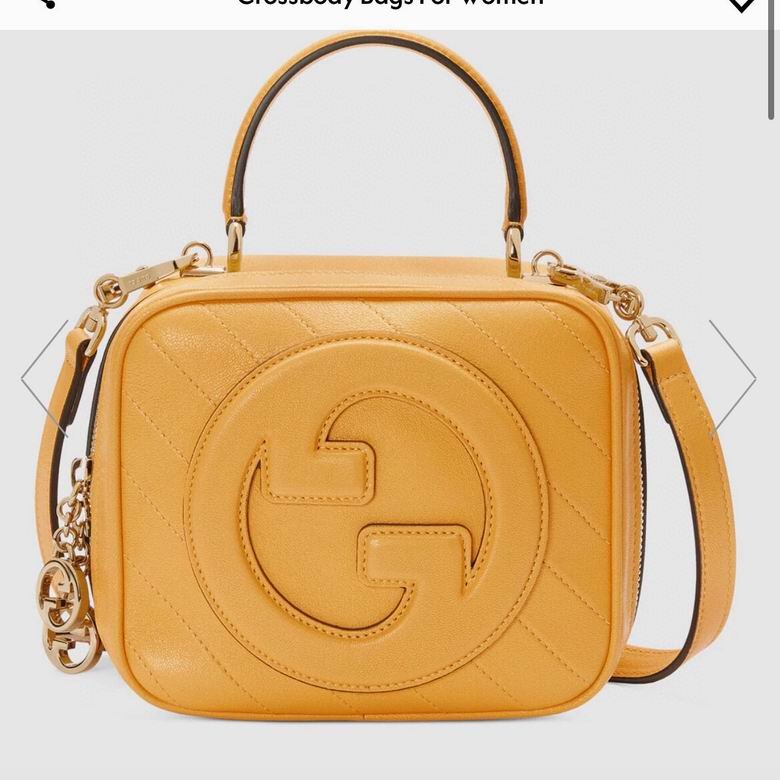
Task: Share this product
Action: click(44, 4)
